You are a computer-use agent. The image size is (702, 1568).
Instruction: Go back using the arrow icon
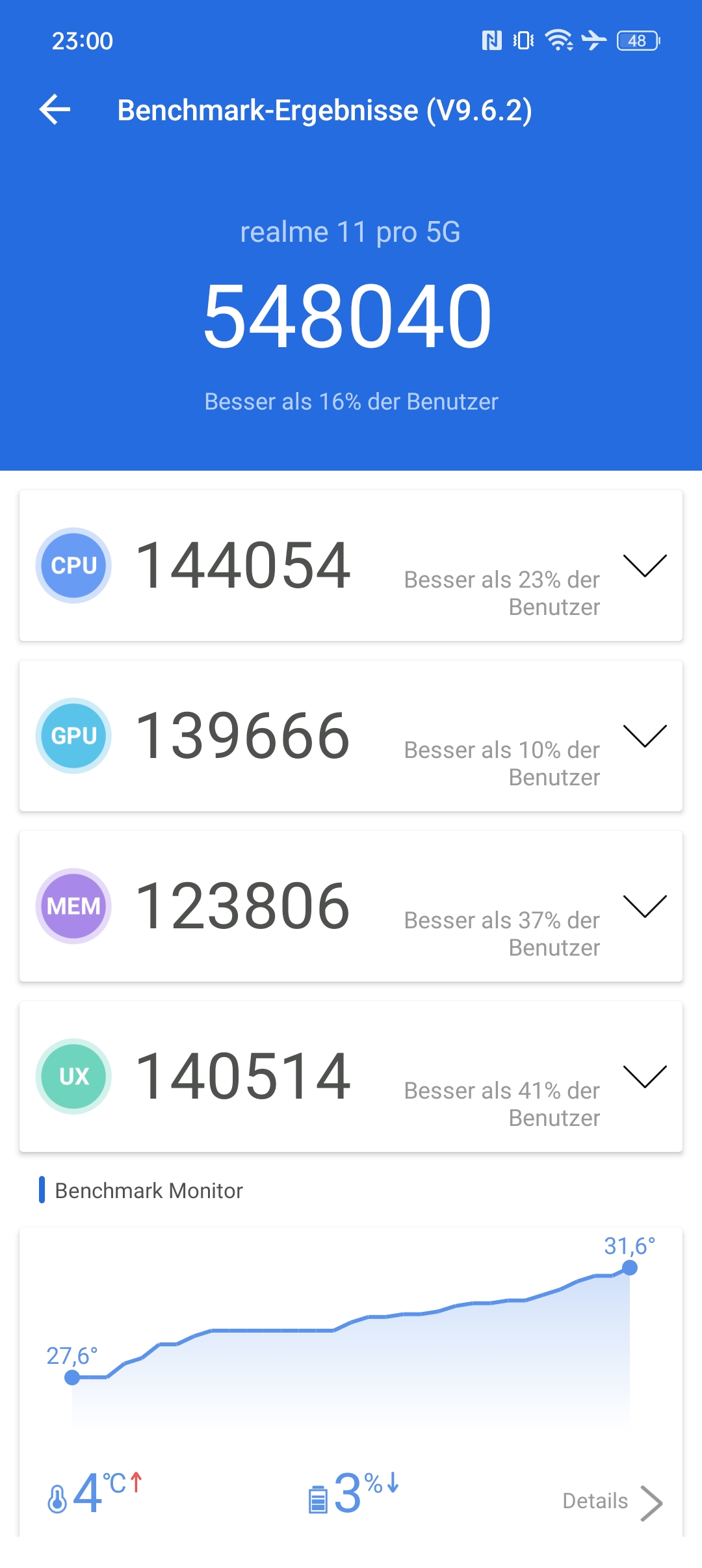pyautogui.click(x=55, y=109)
